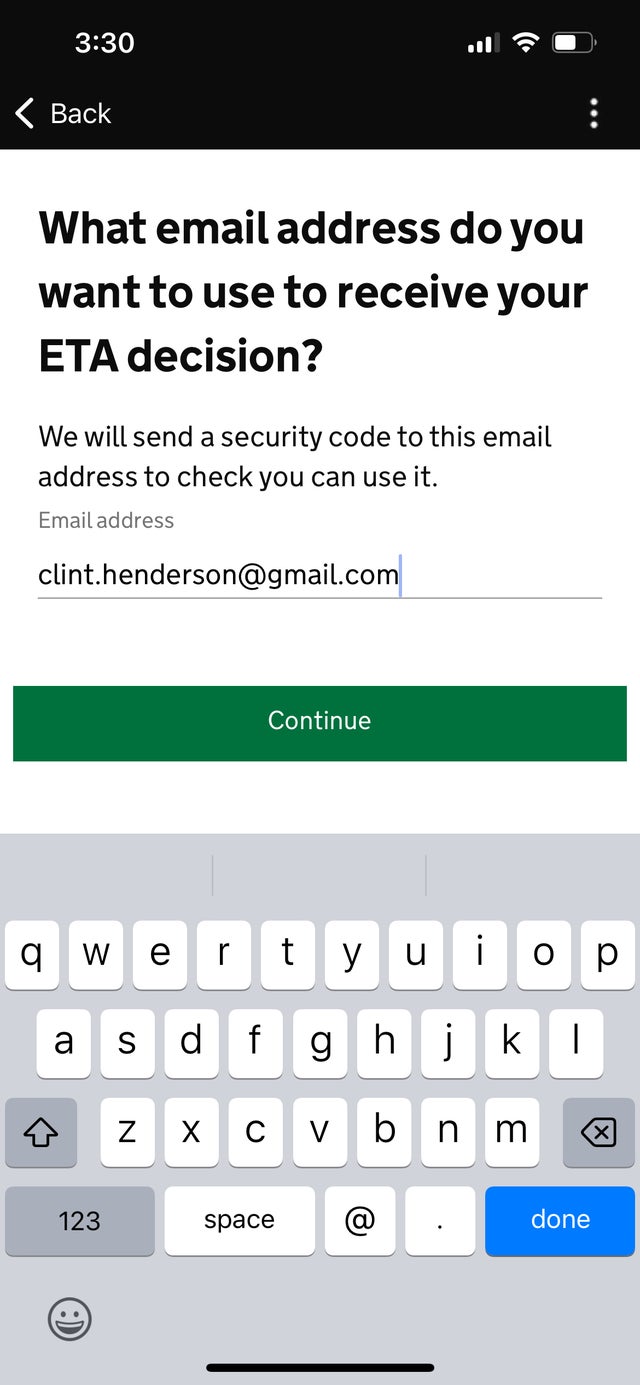Screen dimensions: 640x1385
Task: Switch keyboard to 123 numbers layout
Action: tap(80, 1220)
